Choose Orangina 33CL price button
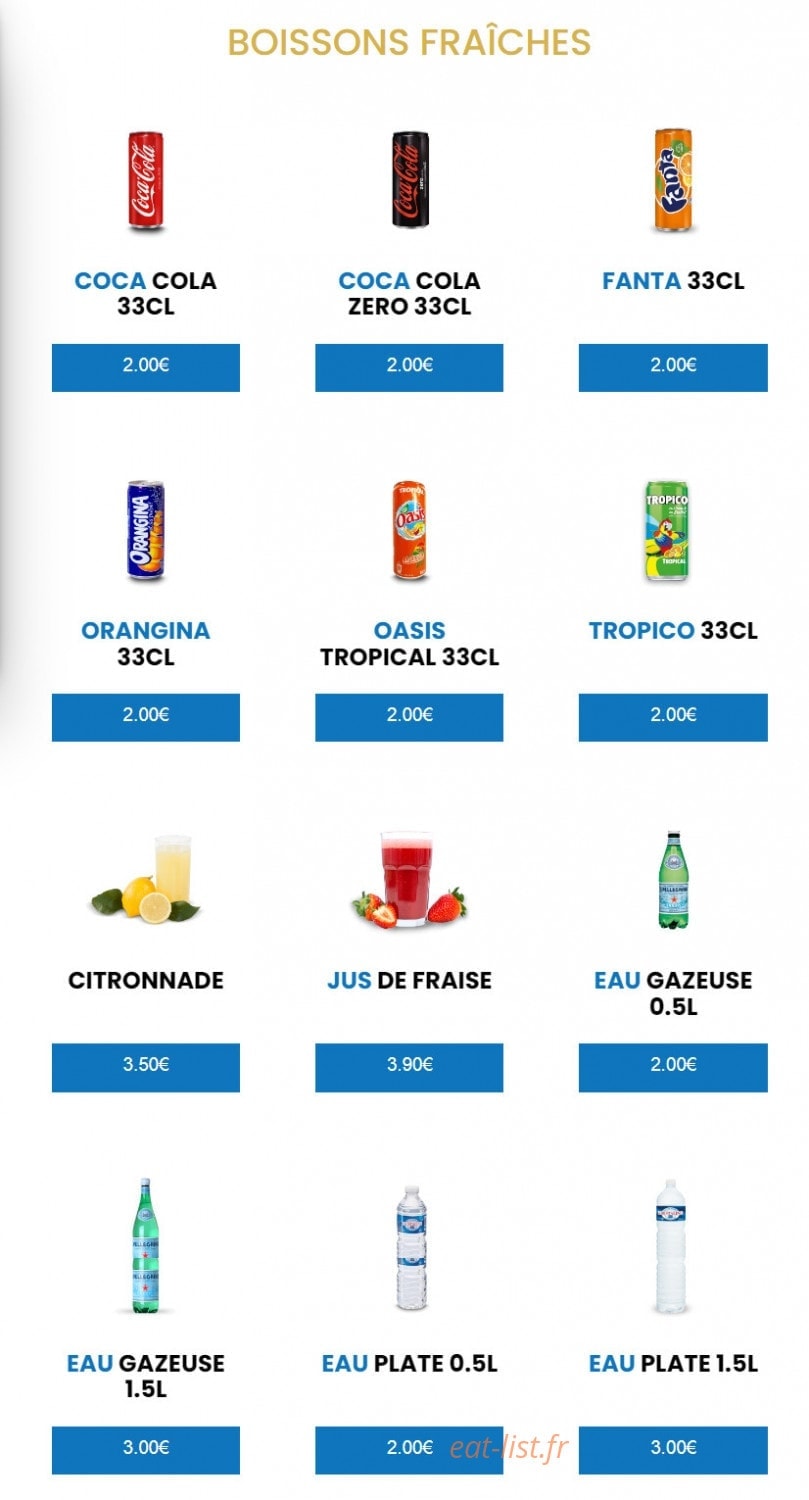Image resolution: width=809 pixels, height=1500 pixels. pos(146,717)
